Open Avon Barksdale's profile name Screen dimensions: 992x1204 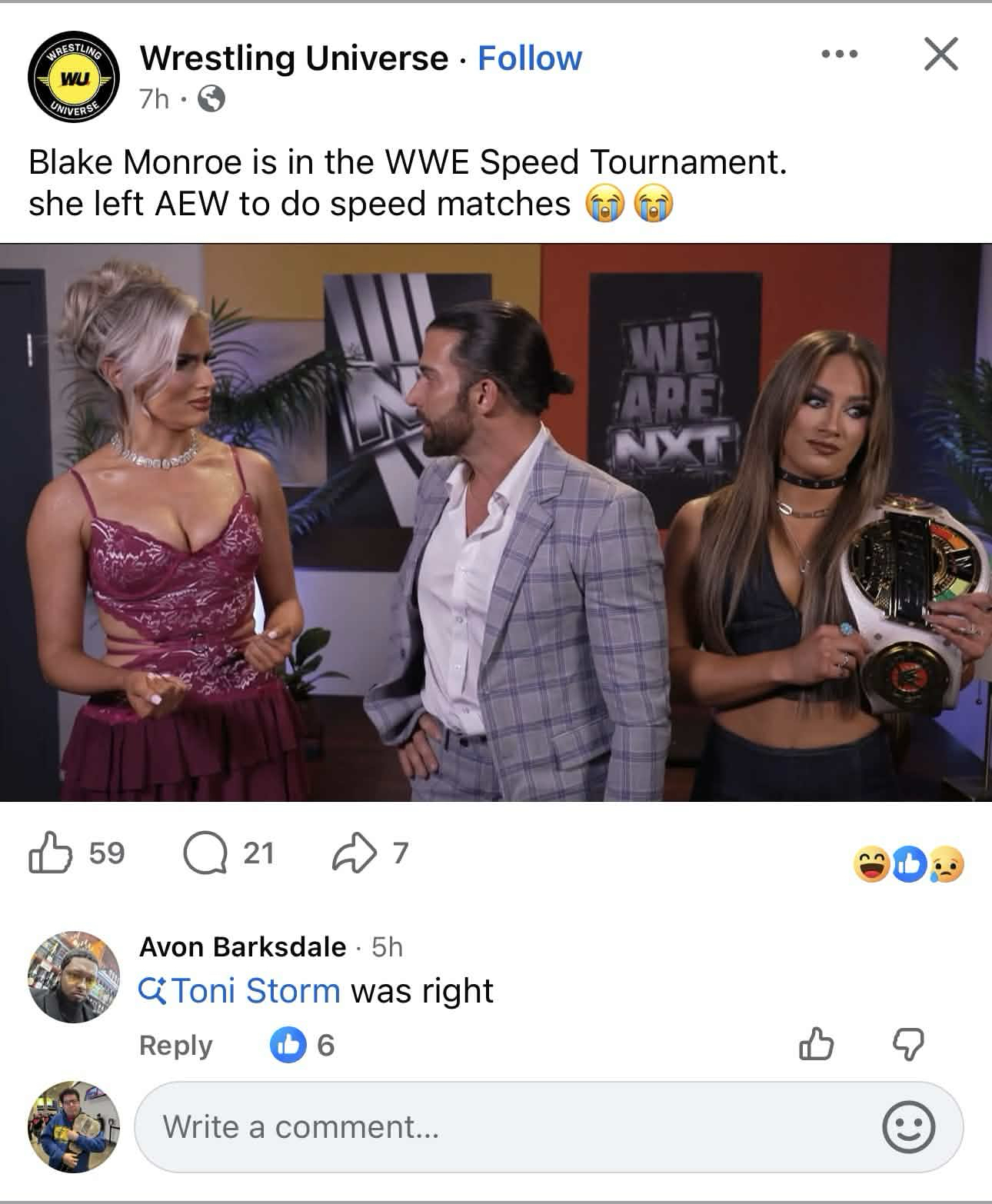coord(242,946)
